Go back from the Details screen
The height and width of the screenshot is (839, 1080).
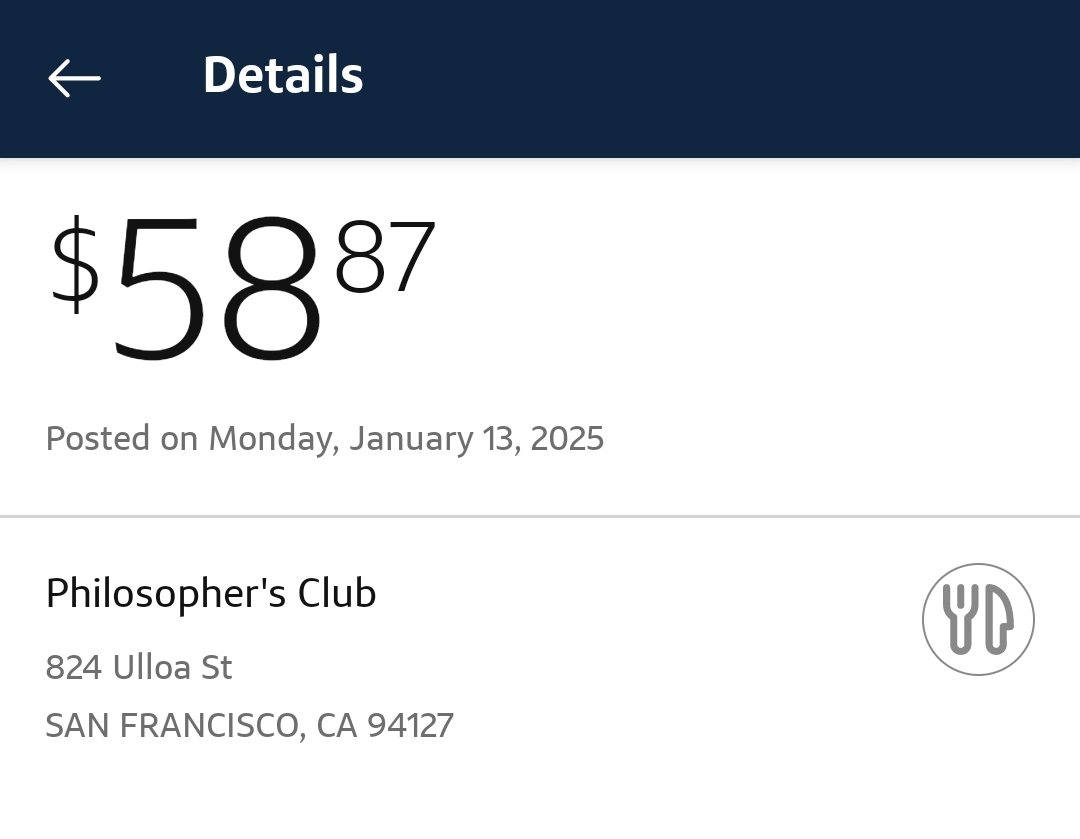point(74,77)
